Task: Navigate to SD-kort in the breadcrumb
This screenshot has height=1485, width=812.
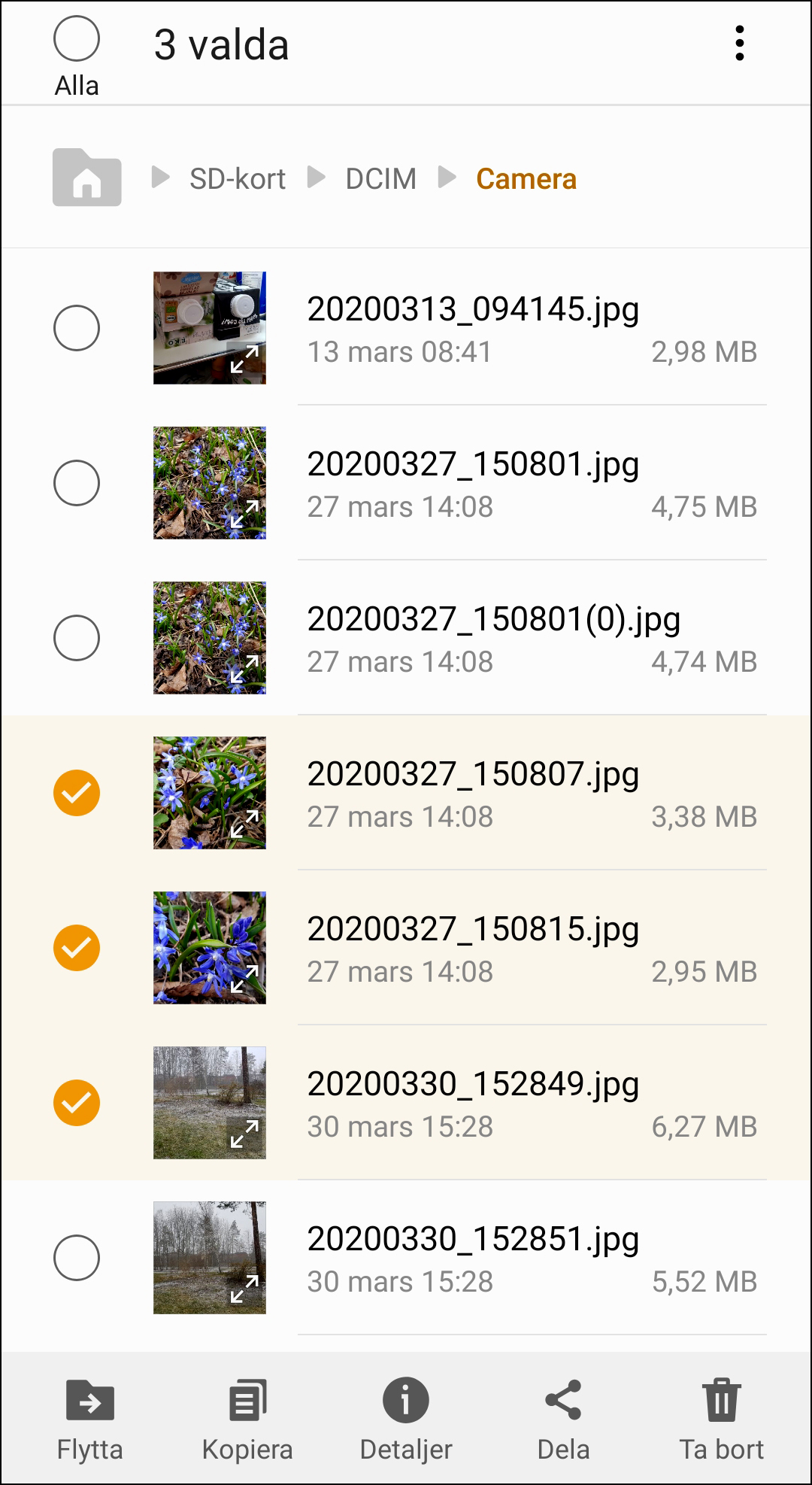Action: click(237, 179)
